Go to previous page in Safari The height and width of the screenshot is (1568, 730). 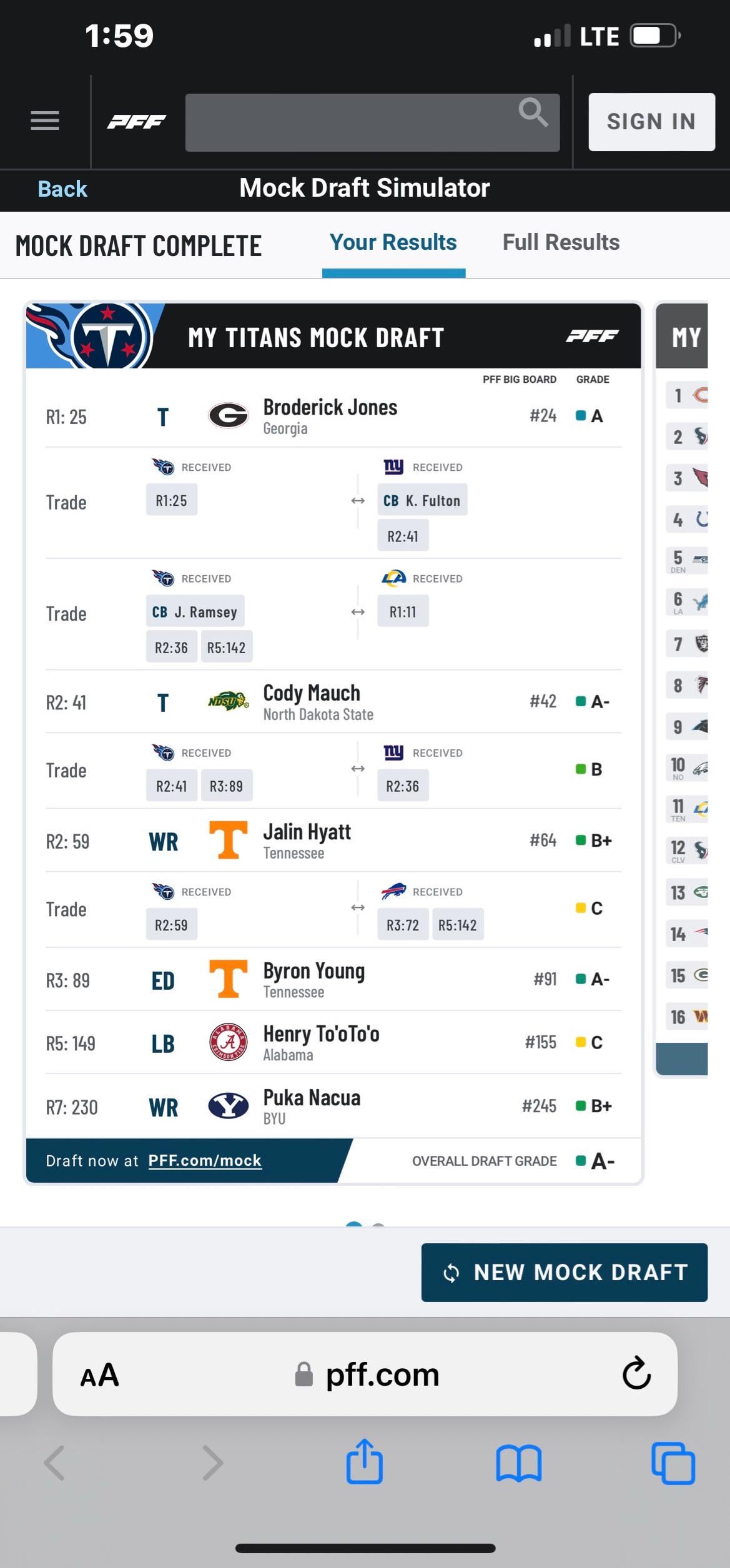(x=55, y=1463)
